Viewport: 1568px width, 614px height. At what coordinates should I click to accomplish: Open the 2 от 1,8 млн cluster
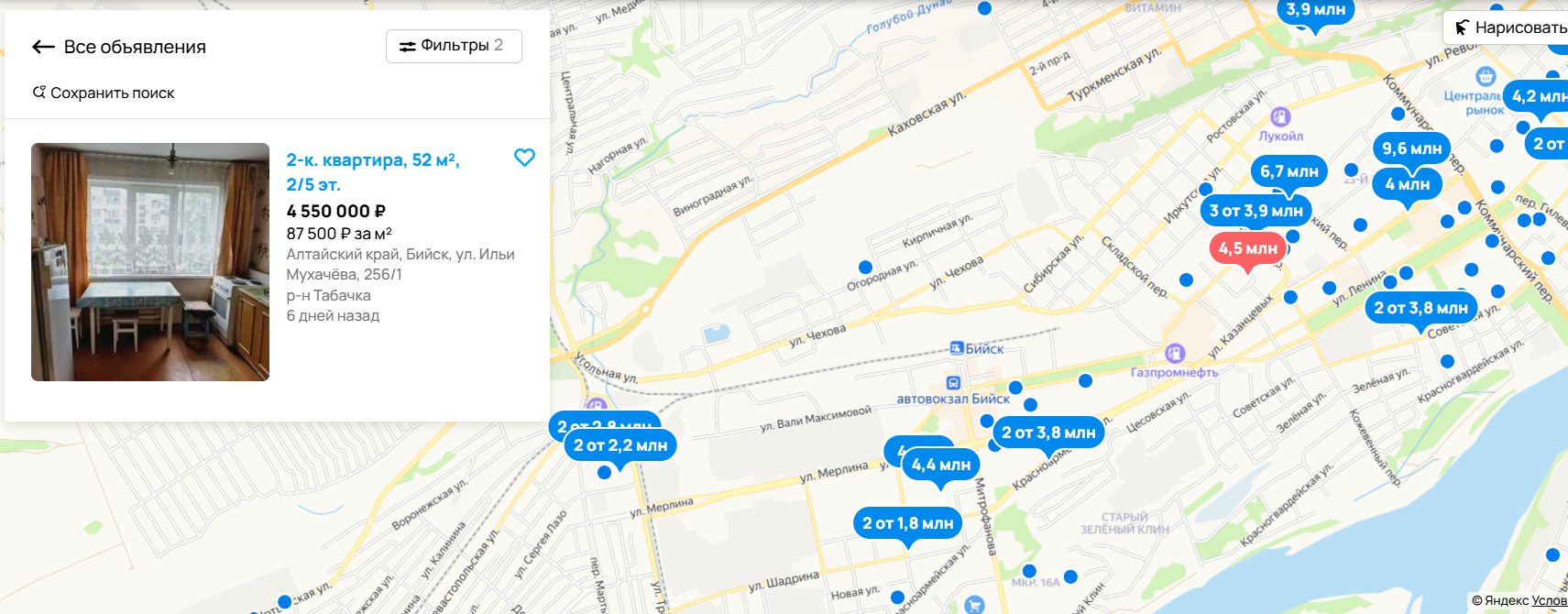click(907, 523)
